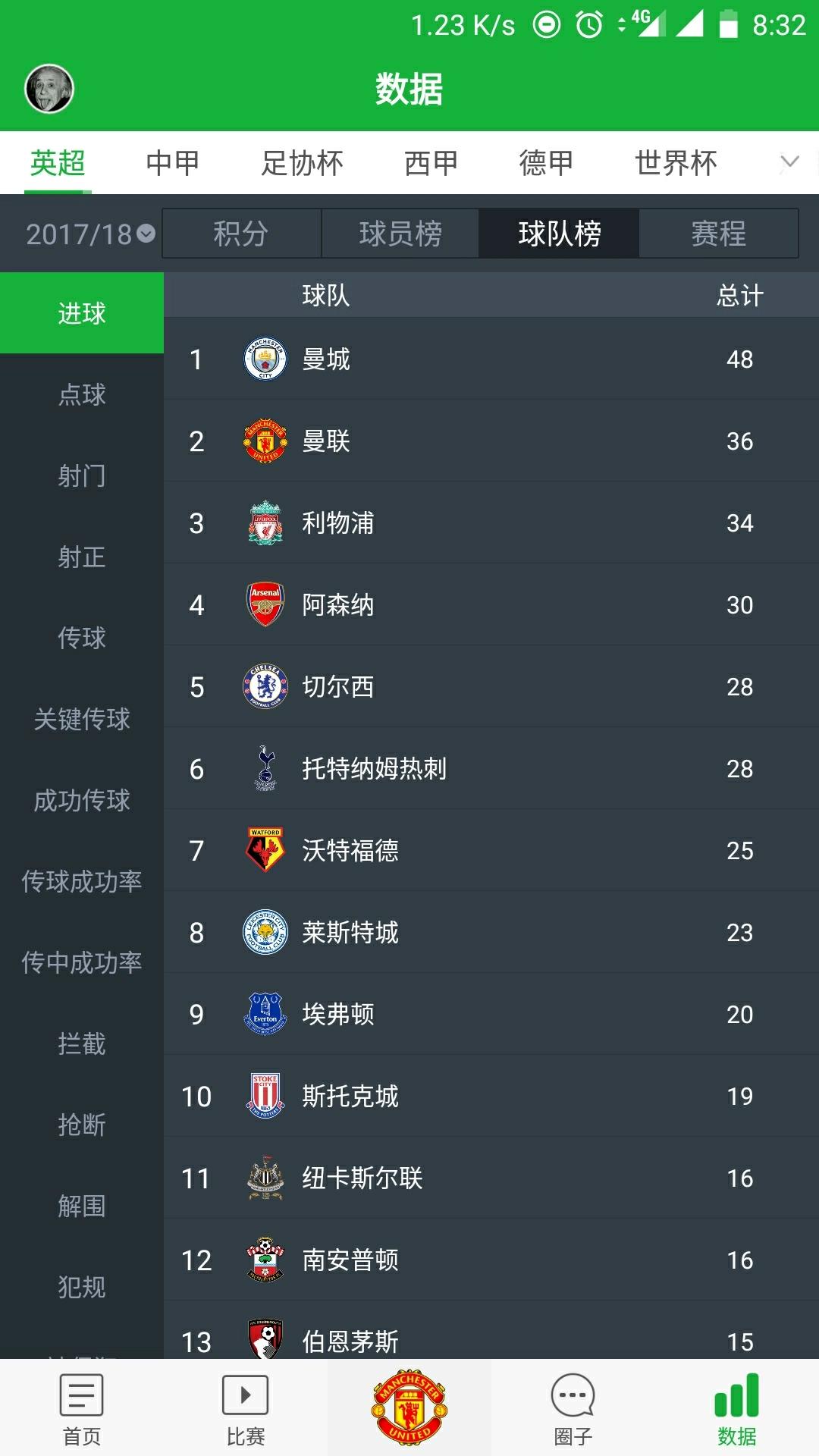Select the 积分 standings view
Image resolution: width=819 pixels, height=1456 pixels.
coord(239,234)
